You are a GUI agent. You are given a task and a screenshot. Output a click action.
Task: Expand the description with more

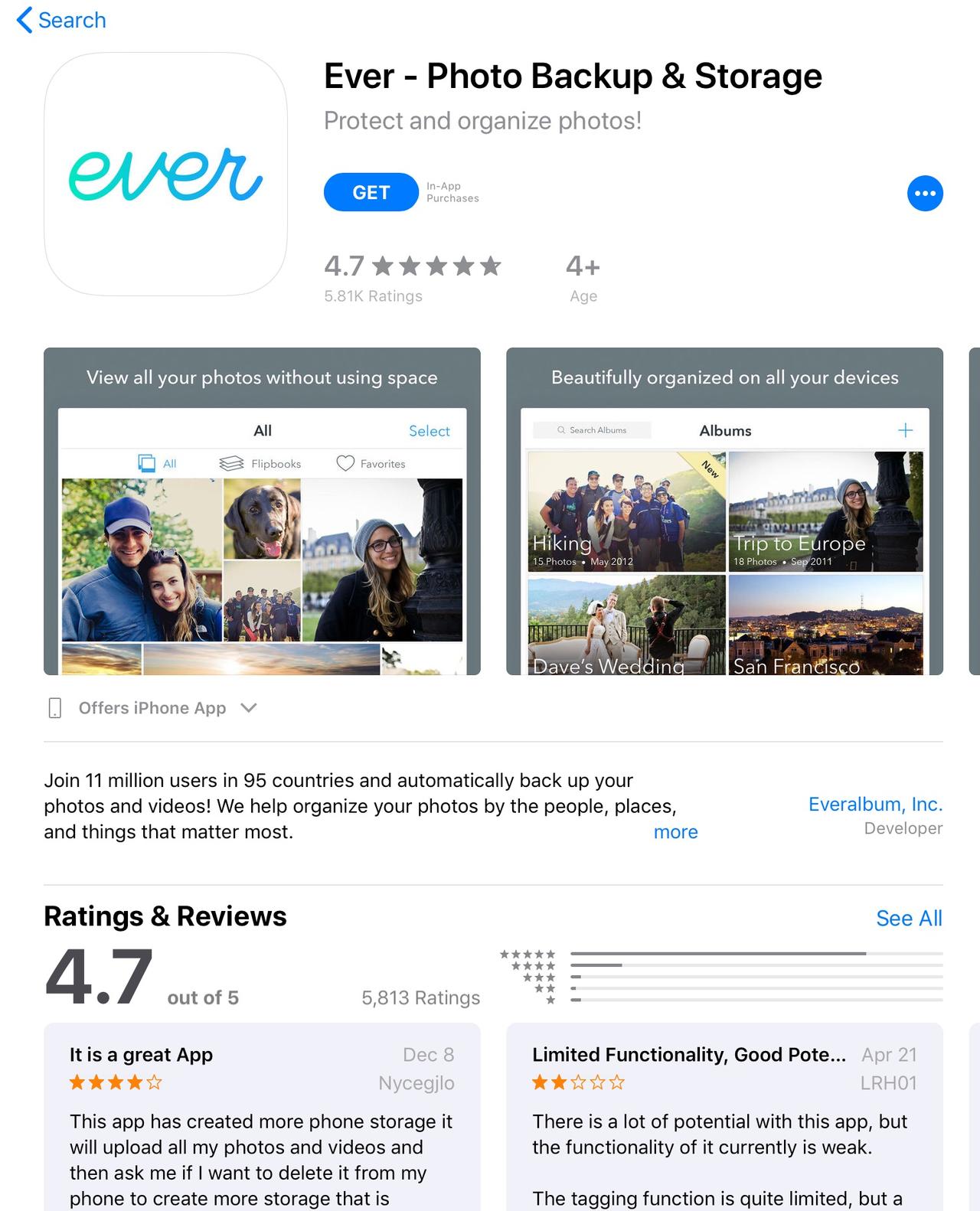pos(675,832)
